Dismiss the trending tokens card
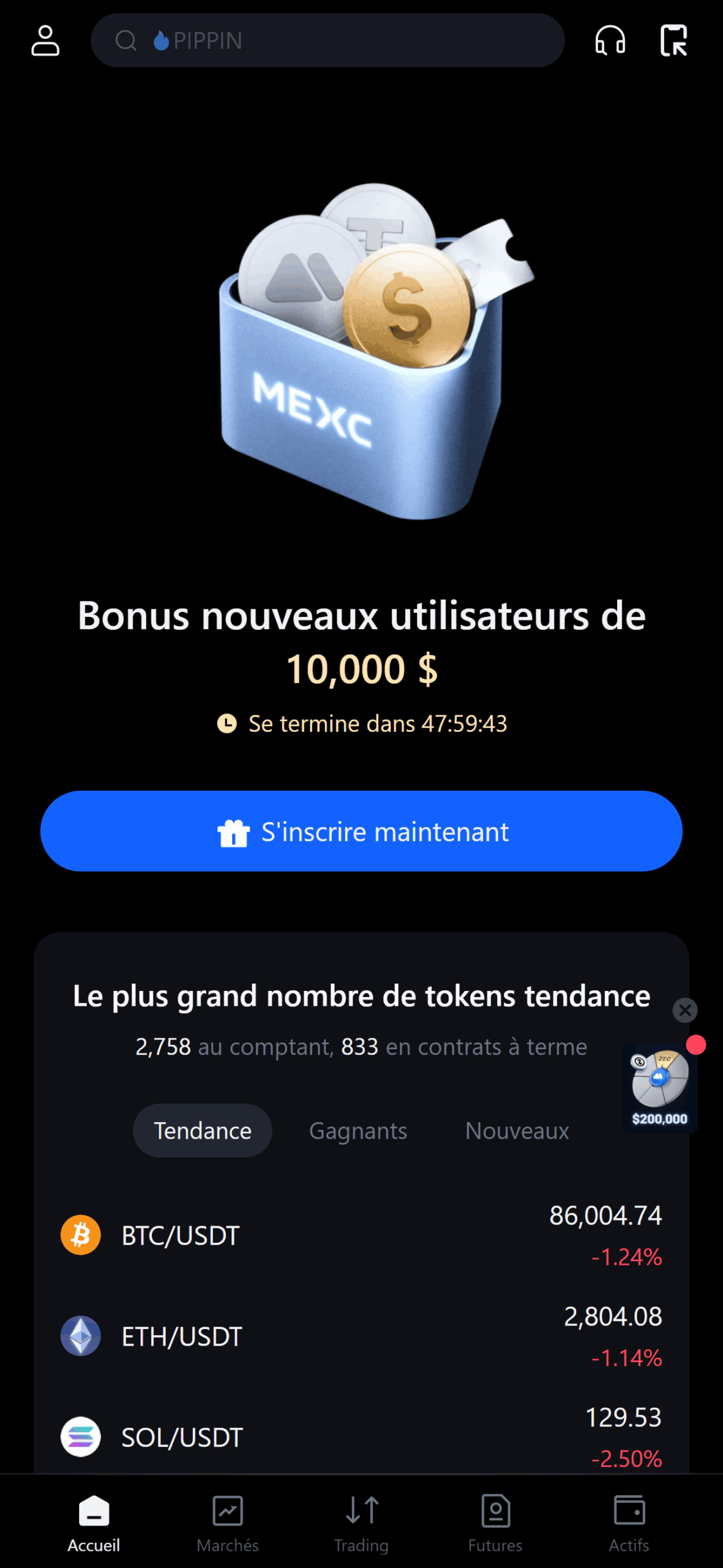Screen dimensions: 723x1568 [x=684, y=1011]
